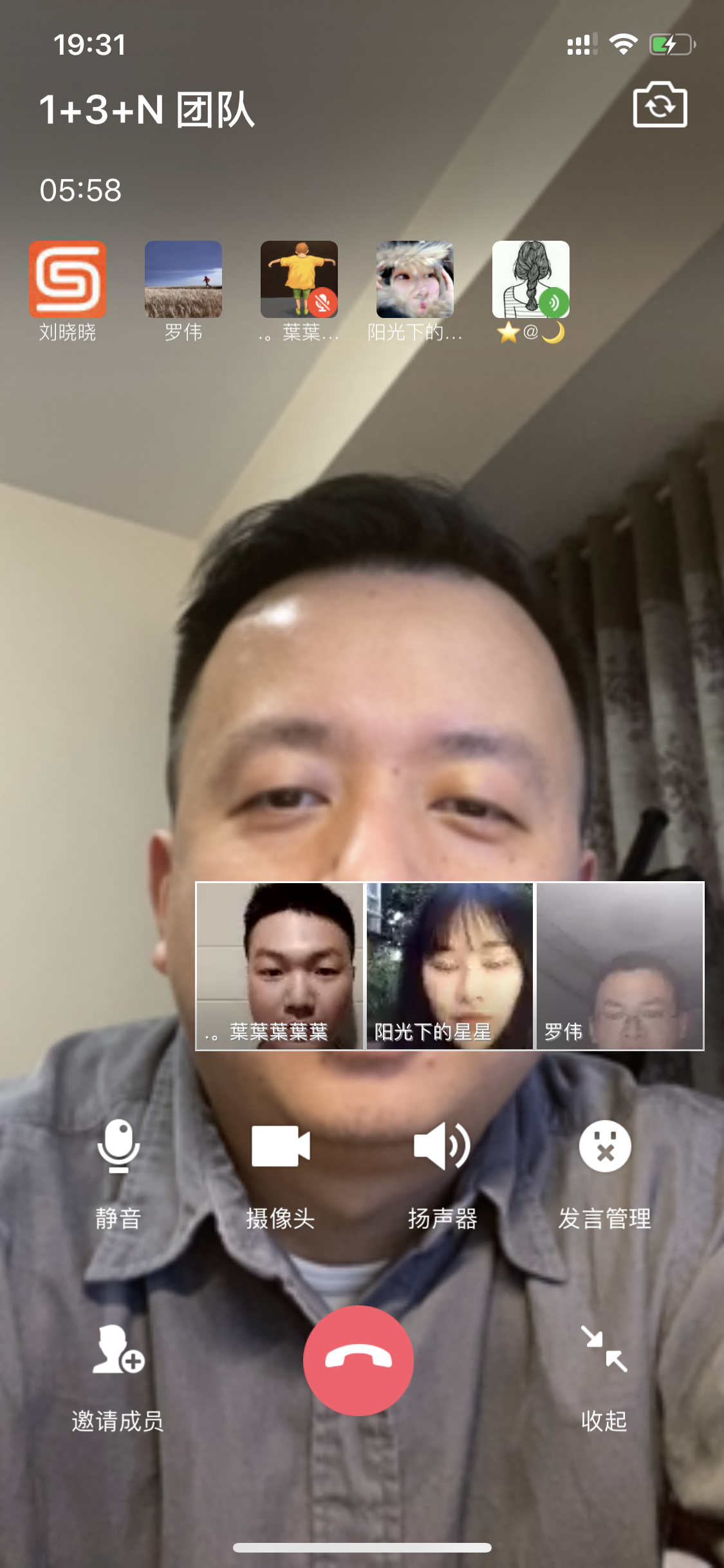Select 阳光下的… participant avatar
Screen dimensions: 724x1568
click(x=415, y=279)
